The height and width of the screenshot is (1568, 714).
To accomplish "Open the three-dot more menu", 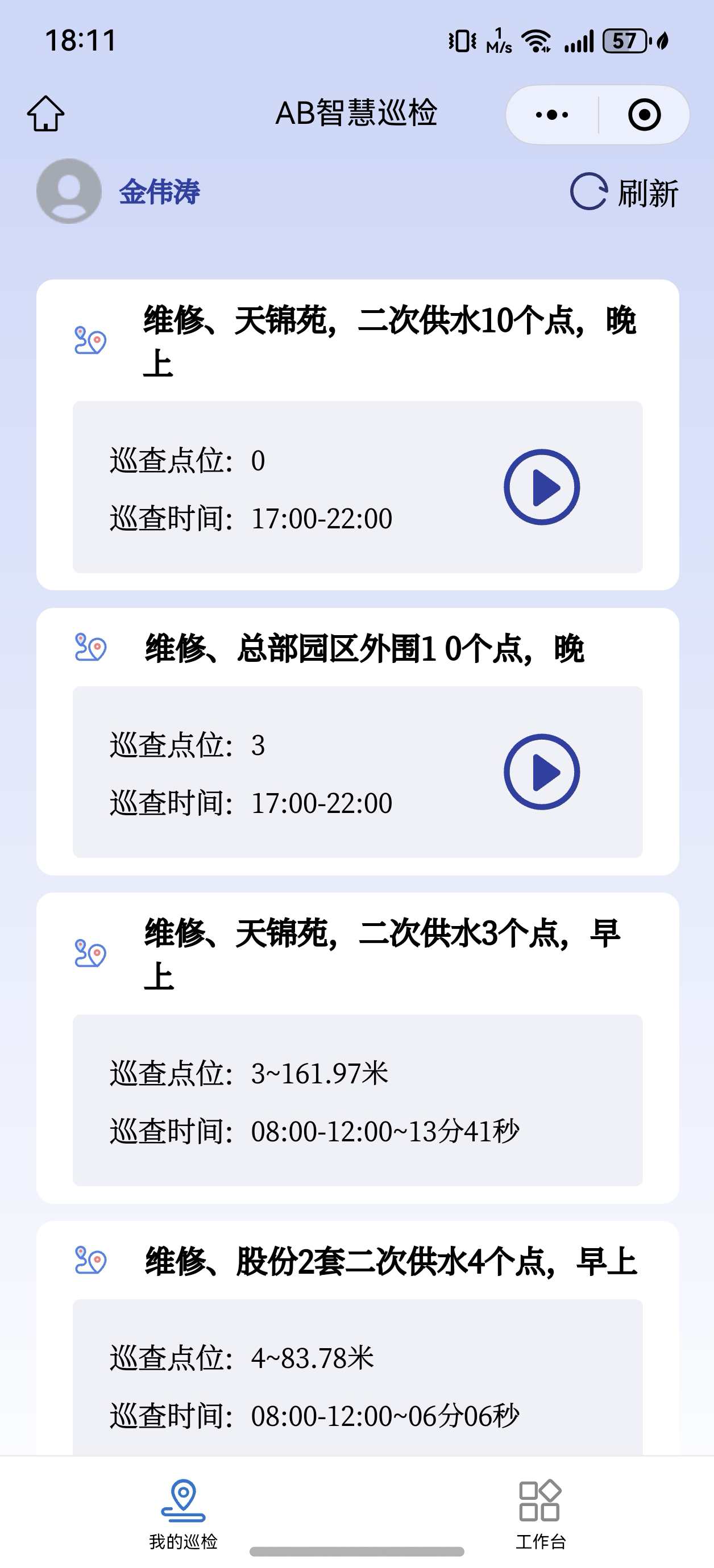I will tap(551, 114).
